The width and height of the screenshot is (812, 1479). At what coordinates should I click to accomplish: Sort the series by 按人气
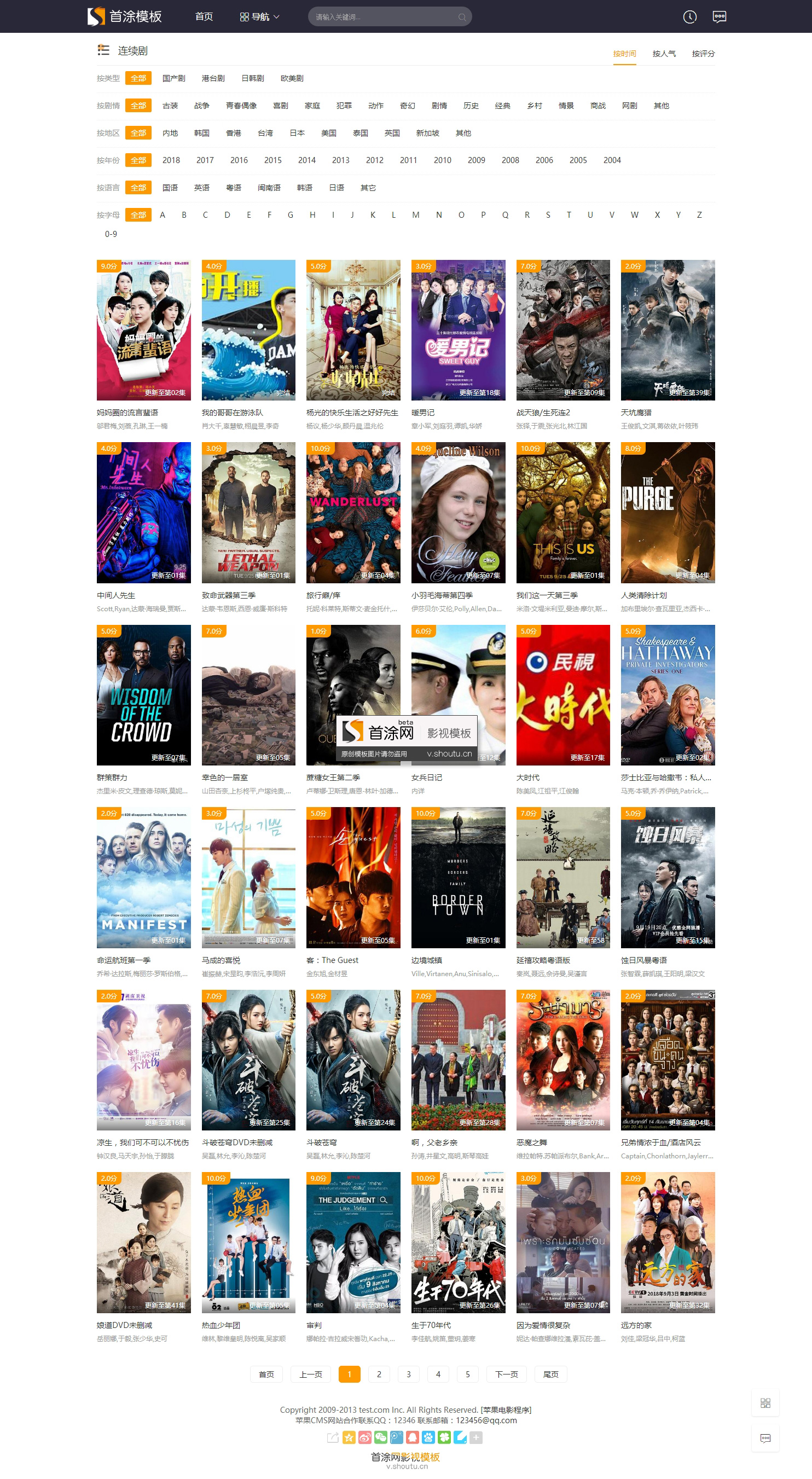(663, 54)
